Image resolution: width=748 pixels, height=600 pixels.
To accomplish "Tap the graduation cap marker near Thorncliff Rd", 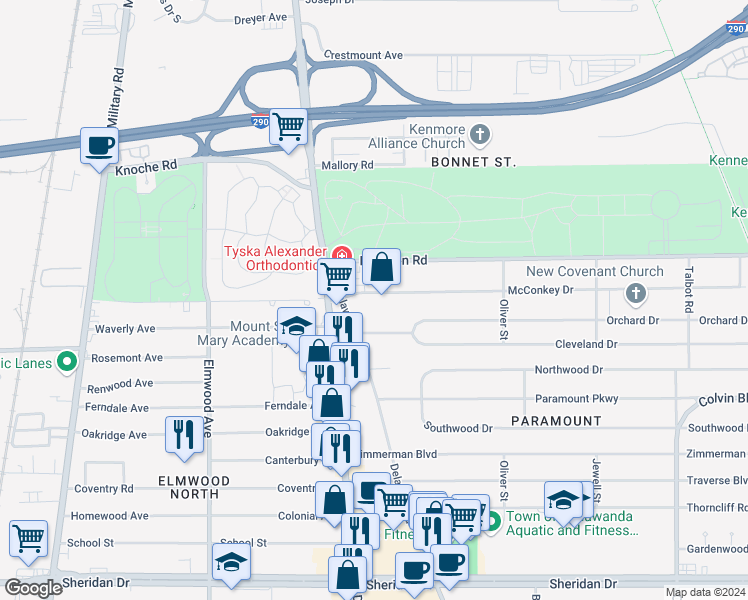I will coord(563,500).
